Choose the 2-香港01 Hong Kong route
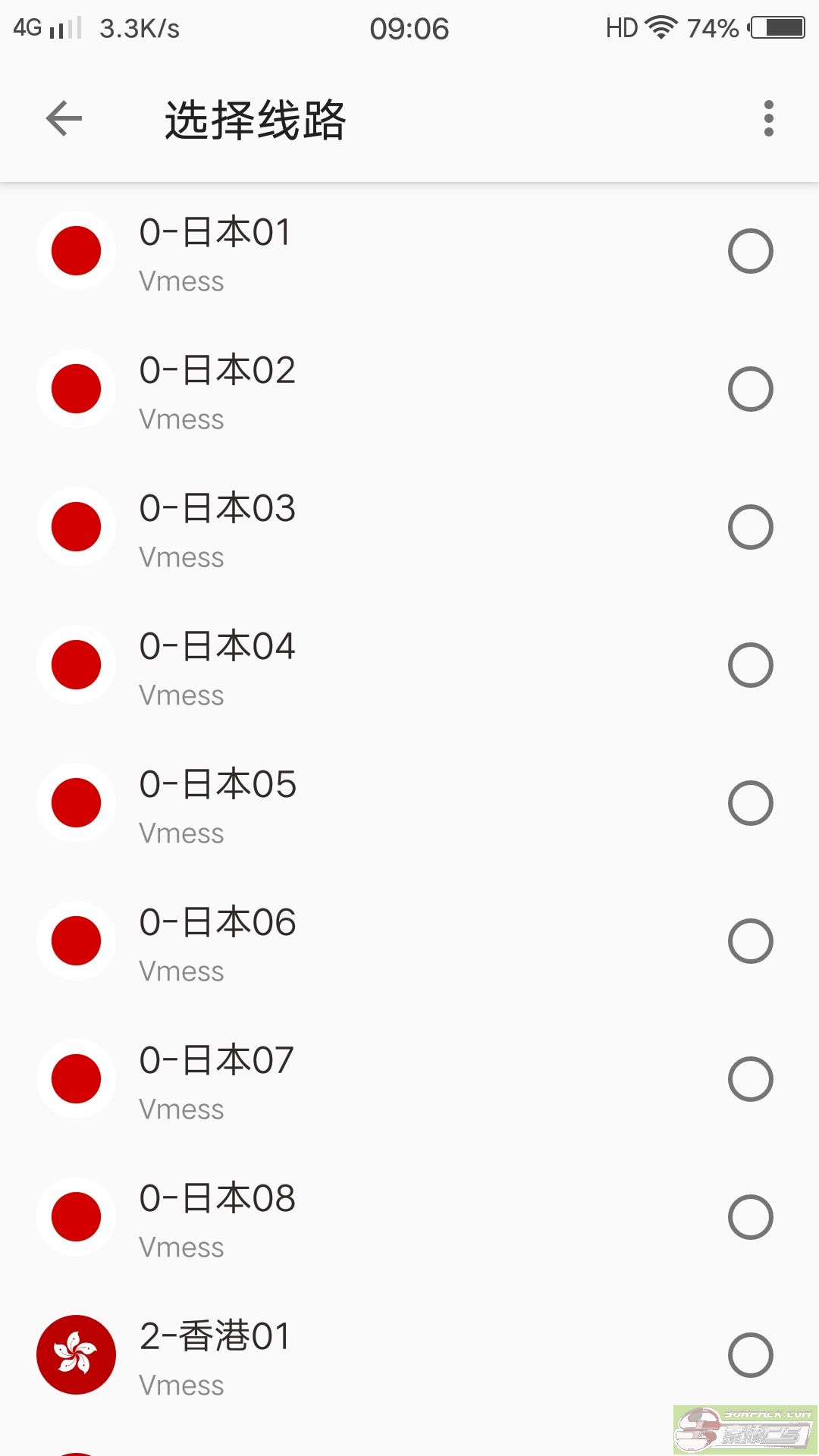The image size is (819, 1456). coord(409,1355)
